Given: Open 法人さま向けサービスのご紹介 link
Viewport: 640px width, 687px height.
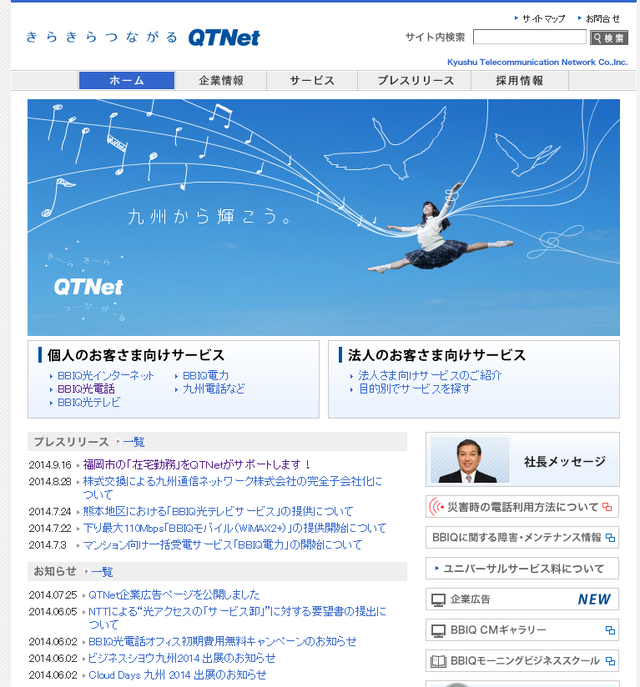Looking at the screenshot, I should [x=430, y=375].
